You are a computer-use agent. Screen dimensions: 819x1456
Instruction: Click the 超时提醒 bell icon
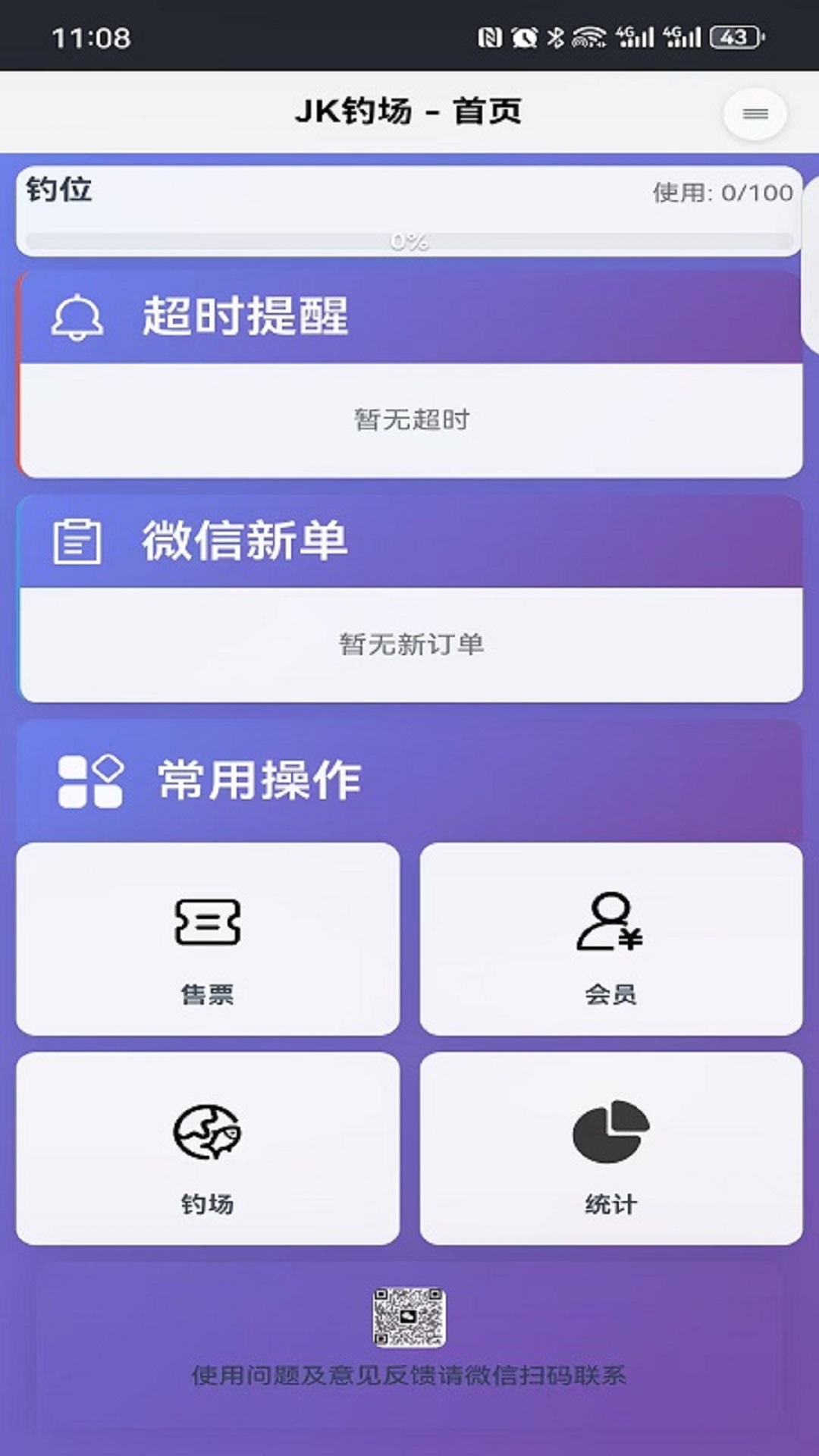coord(79,318)
